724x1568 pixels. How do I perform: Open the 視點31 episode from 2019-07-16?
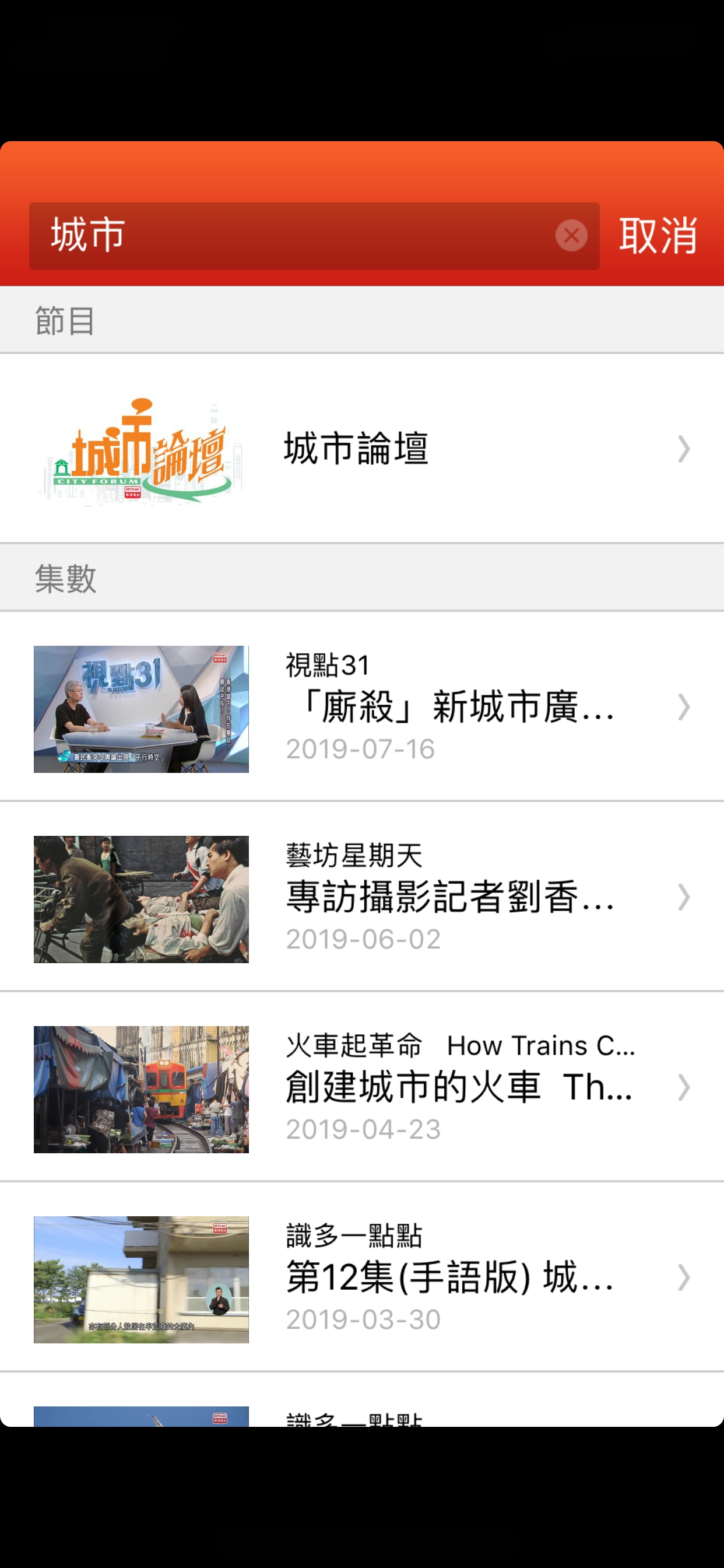pyautogui.click(x=362, y=708)
